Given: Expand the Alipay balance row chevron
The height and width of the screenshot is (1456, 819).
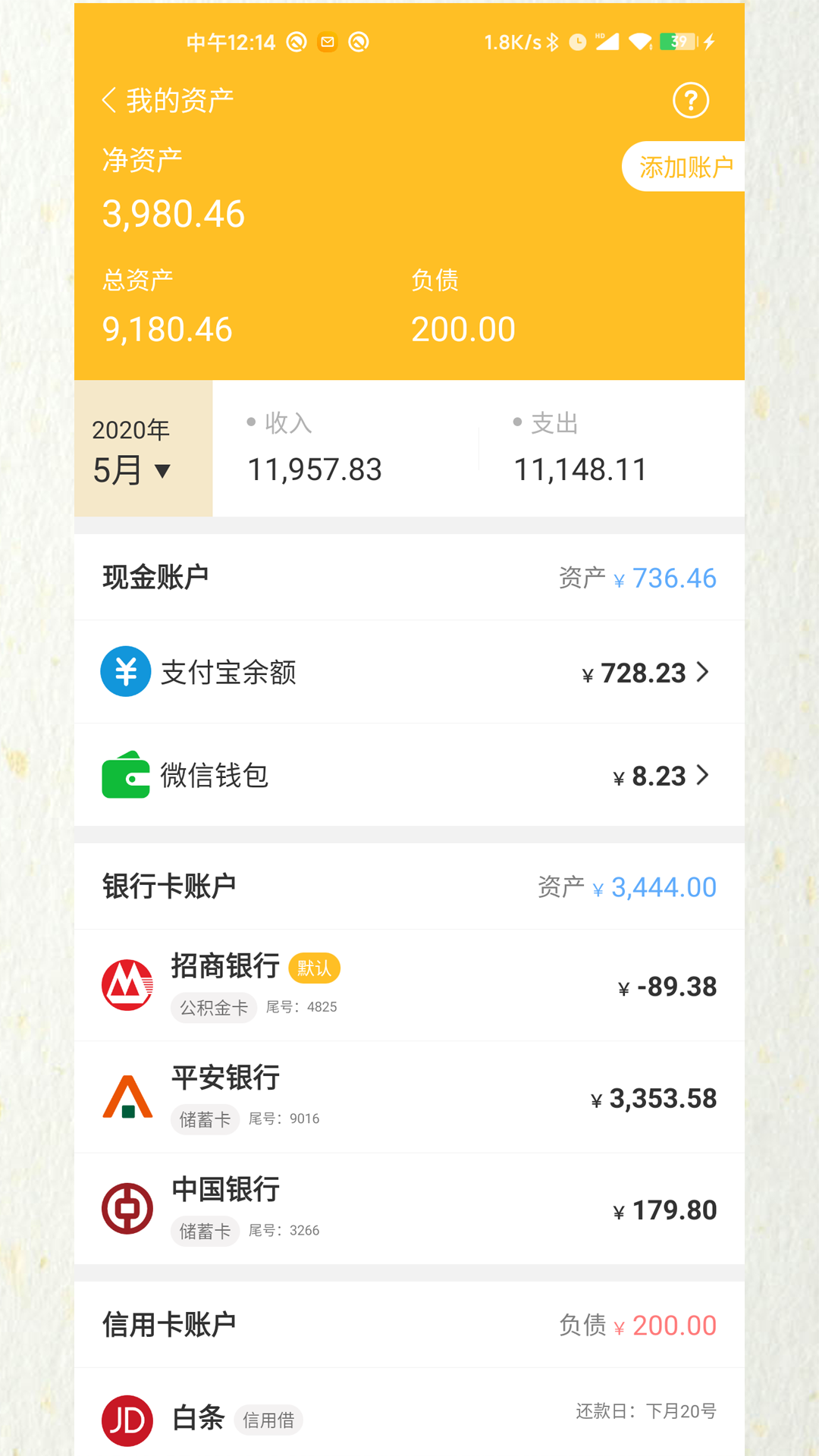Looking at the screenshot, I should [x=703, y=671].
